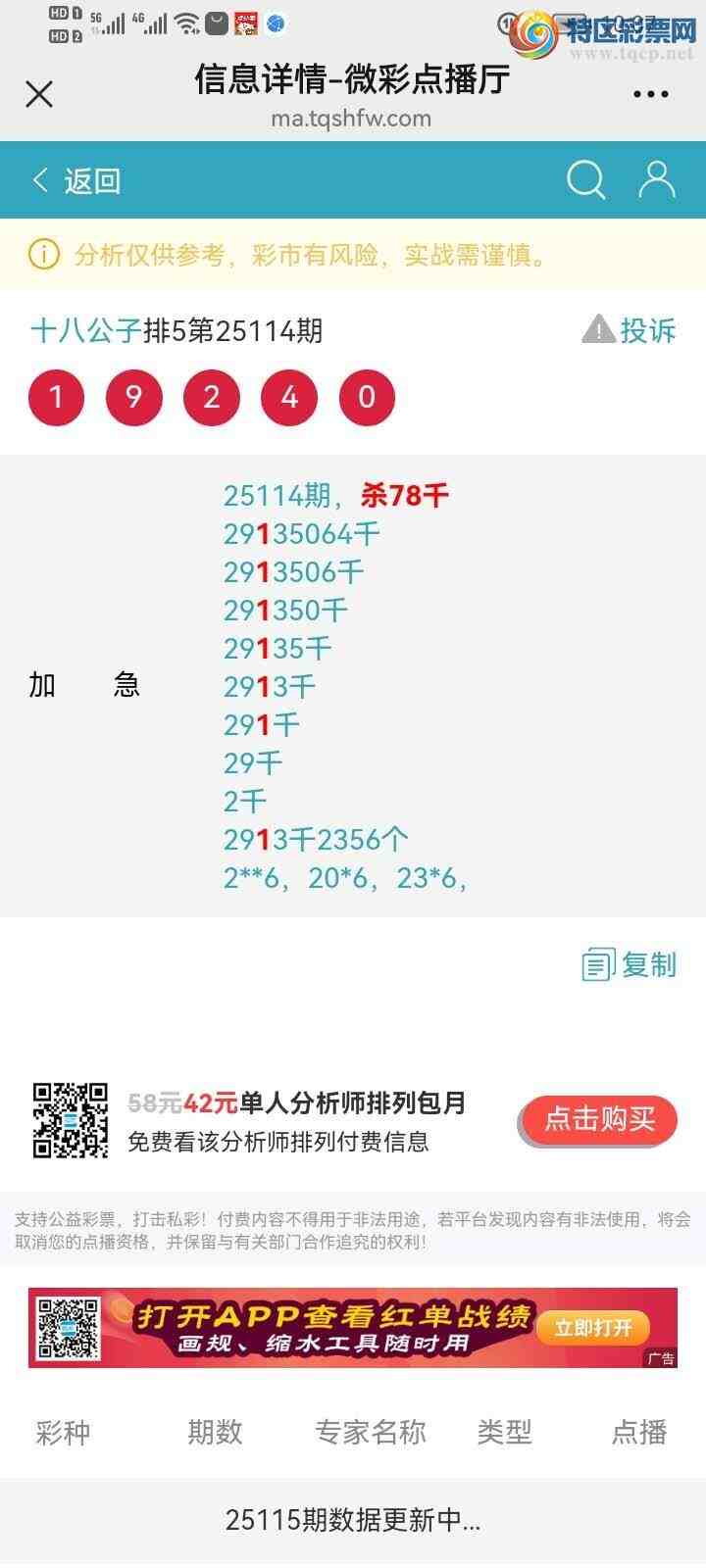Open analyst 十八公子 link
This screenshot has width=706, height=1568.
coord(86,331)
